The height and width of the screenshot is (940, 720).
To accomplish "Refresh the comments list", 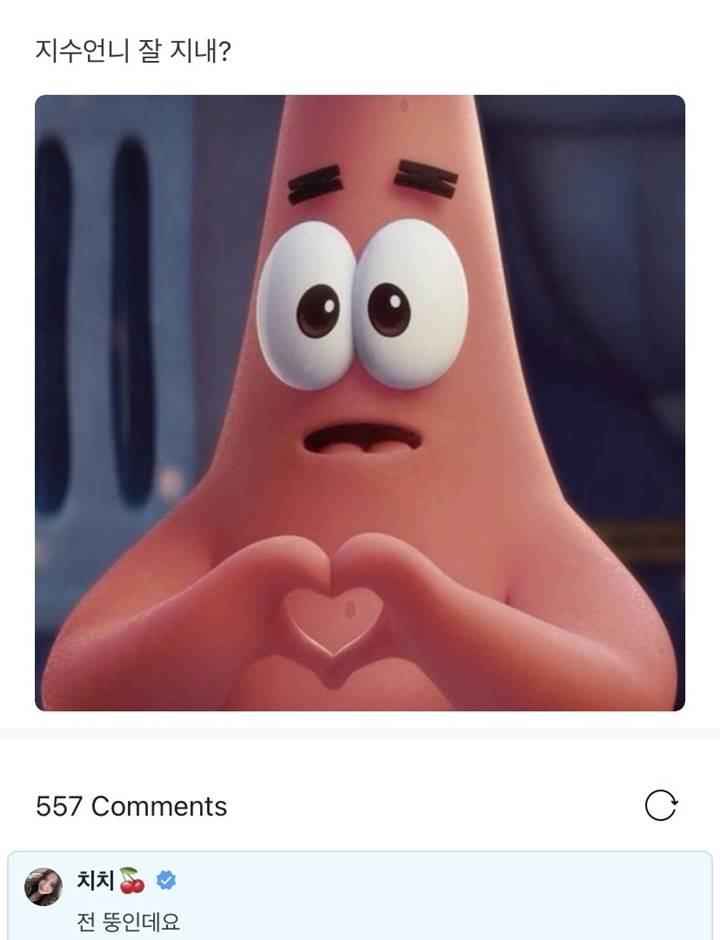I will [660, 805].
